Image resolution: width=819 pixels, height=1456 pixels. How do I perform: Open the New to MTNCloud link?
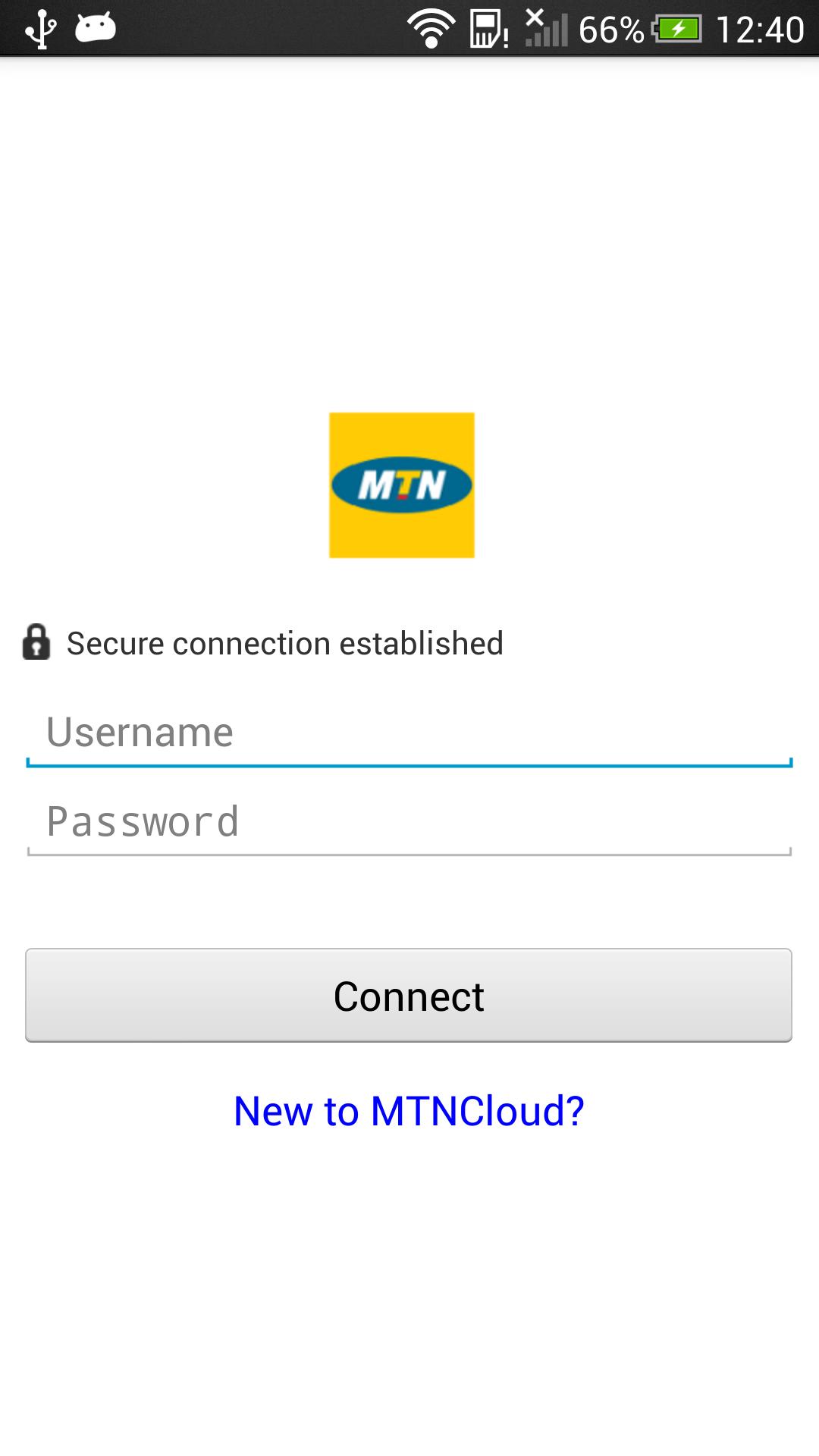[x=409, y=1112]
